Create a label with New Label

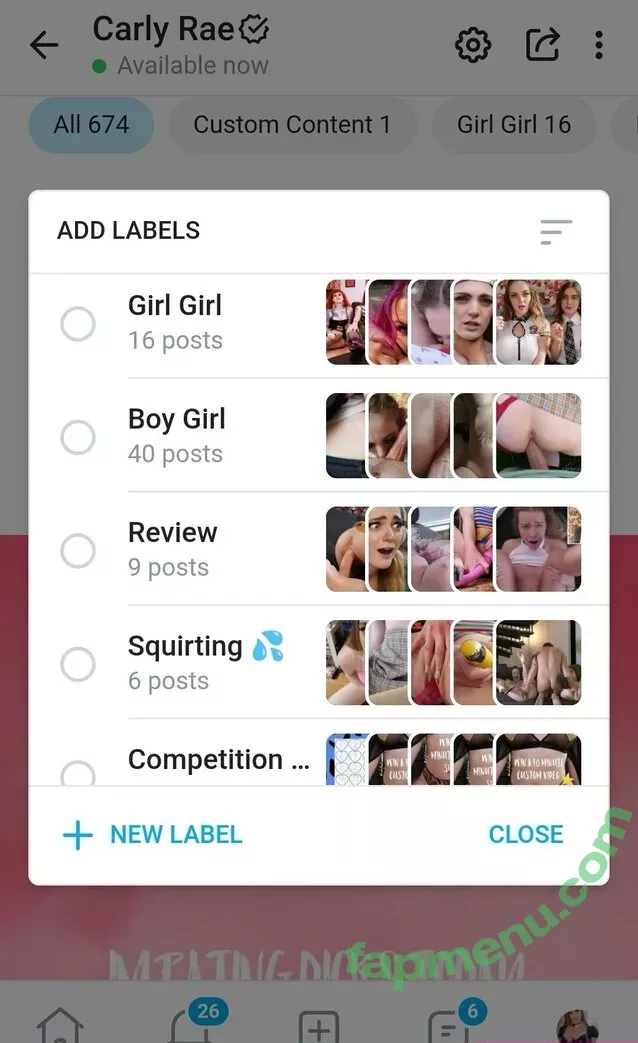click(x=153, y=835)
